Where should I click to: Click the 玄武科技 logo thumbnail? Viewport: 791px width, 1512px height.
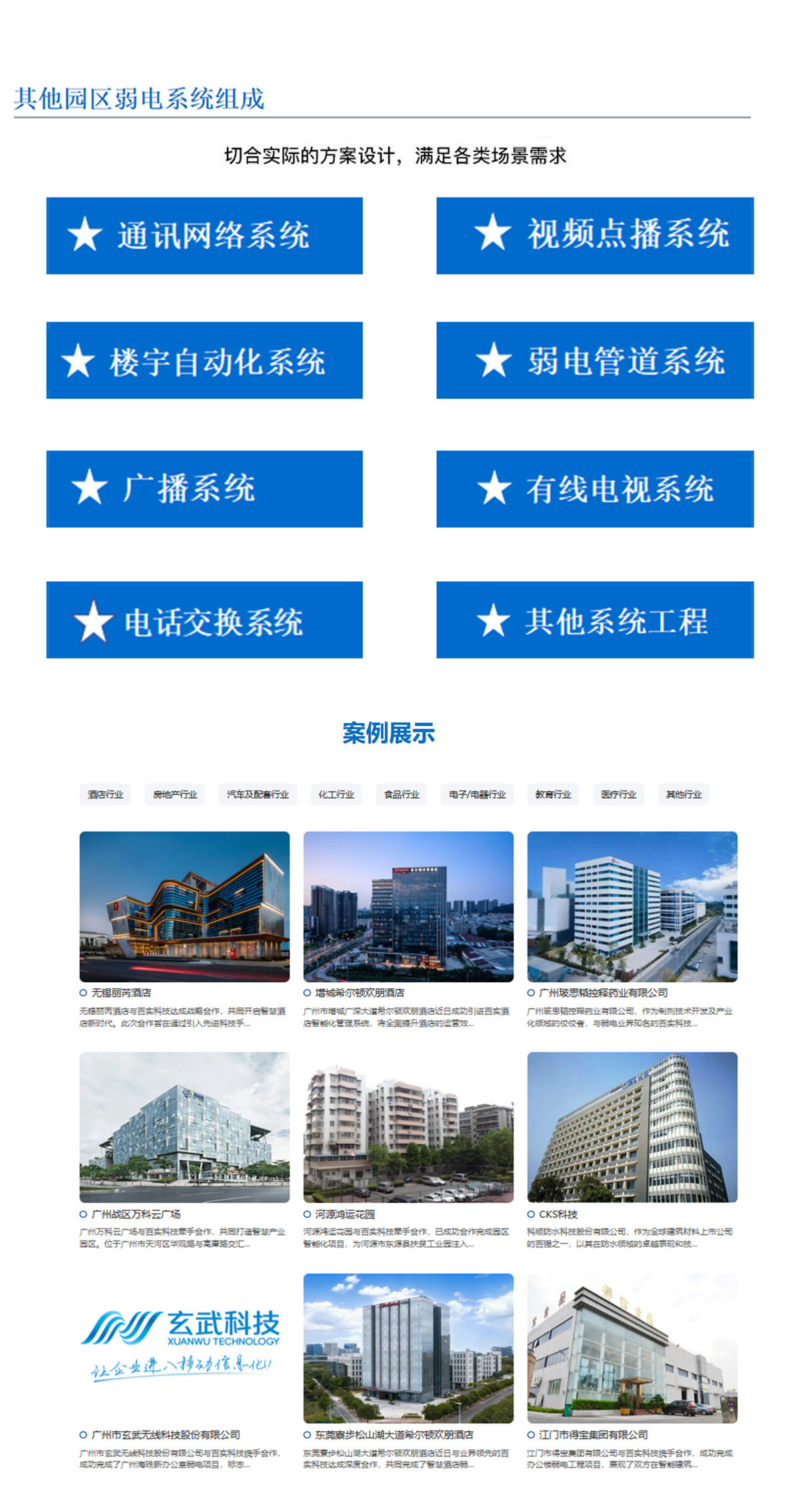(x=184, y=1343)
